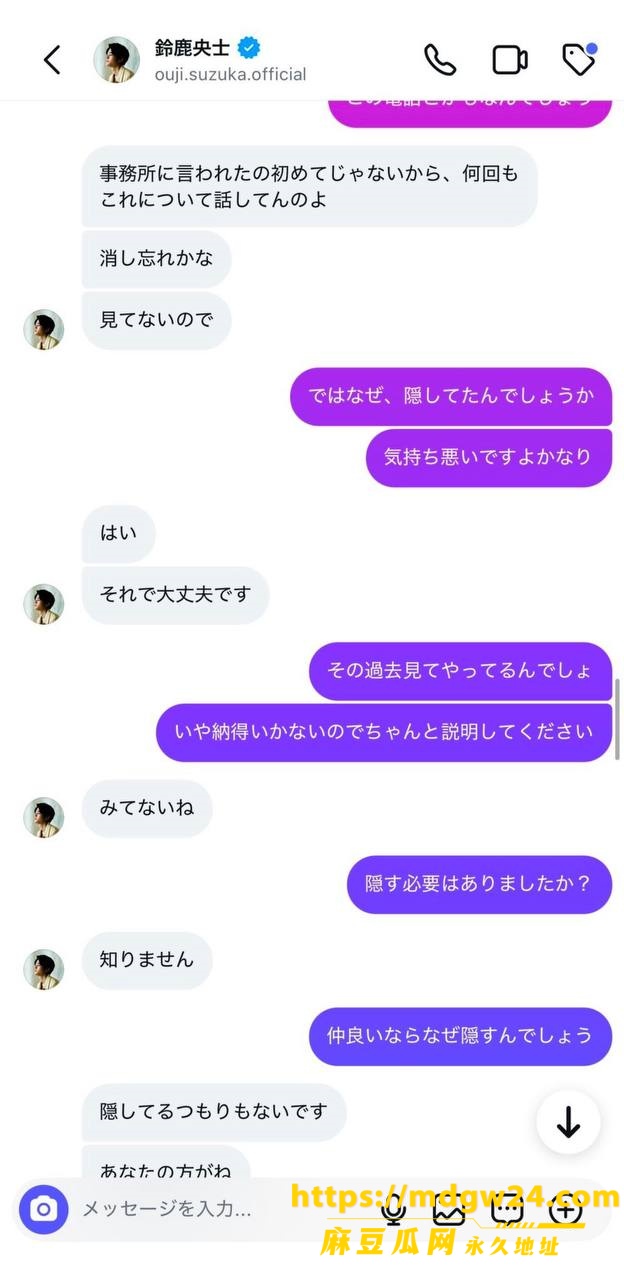Go back from the chat
Screen dimensions: 624x1280
coord(52,60)
